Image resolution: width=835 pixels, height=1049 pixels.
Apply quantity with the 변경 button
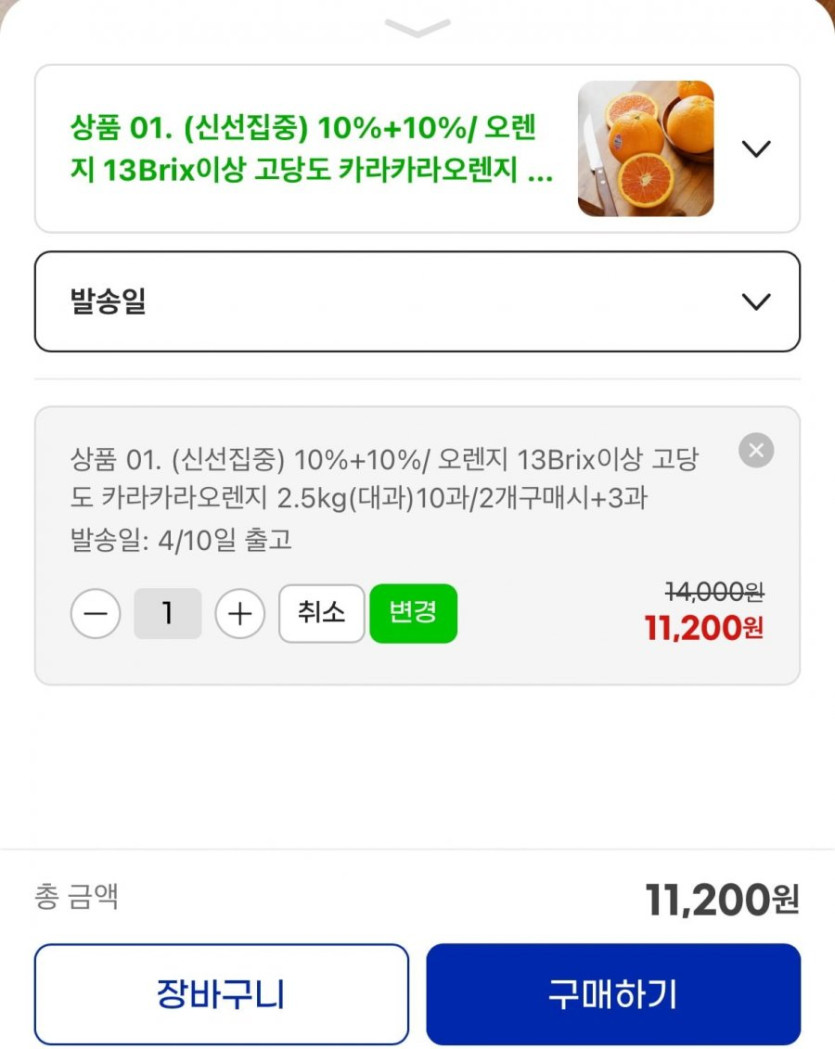click(x=413, y=613)
